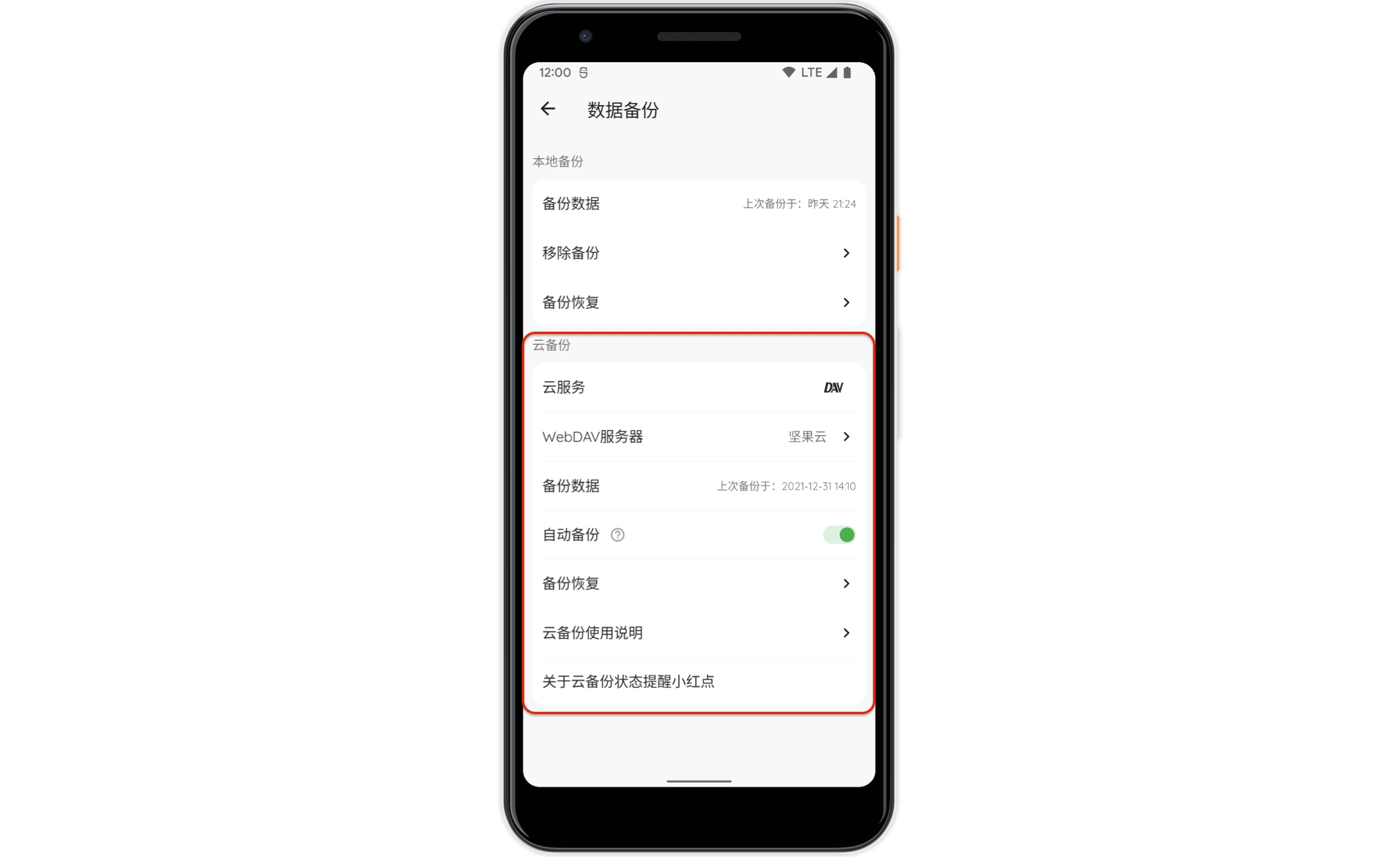Viewport: 1400px width, 857px height.
Task: Open 云服务 DAV selection
Action: point(698,387)
